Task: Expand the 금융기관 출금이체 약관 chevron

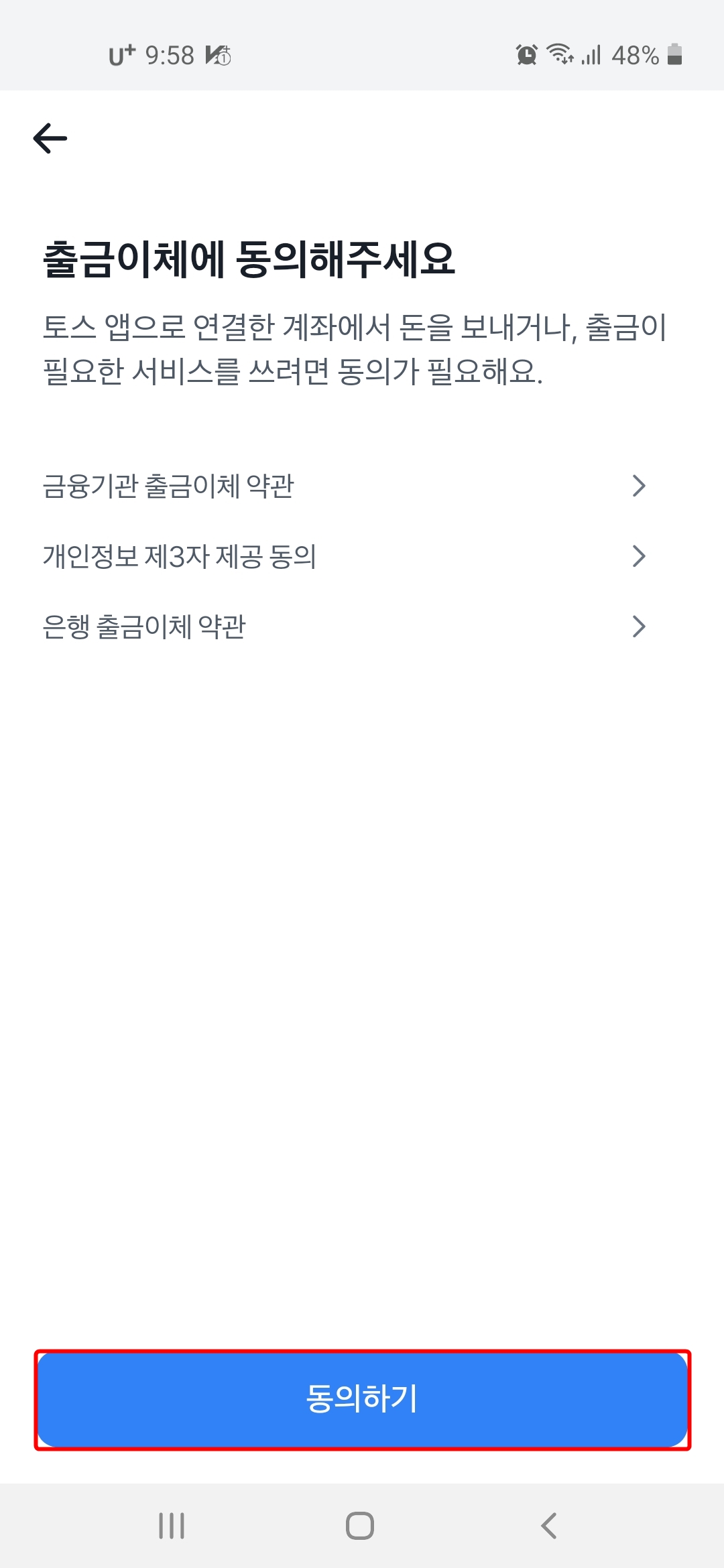Action: [x=639, y=486]
